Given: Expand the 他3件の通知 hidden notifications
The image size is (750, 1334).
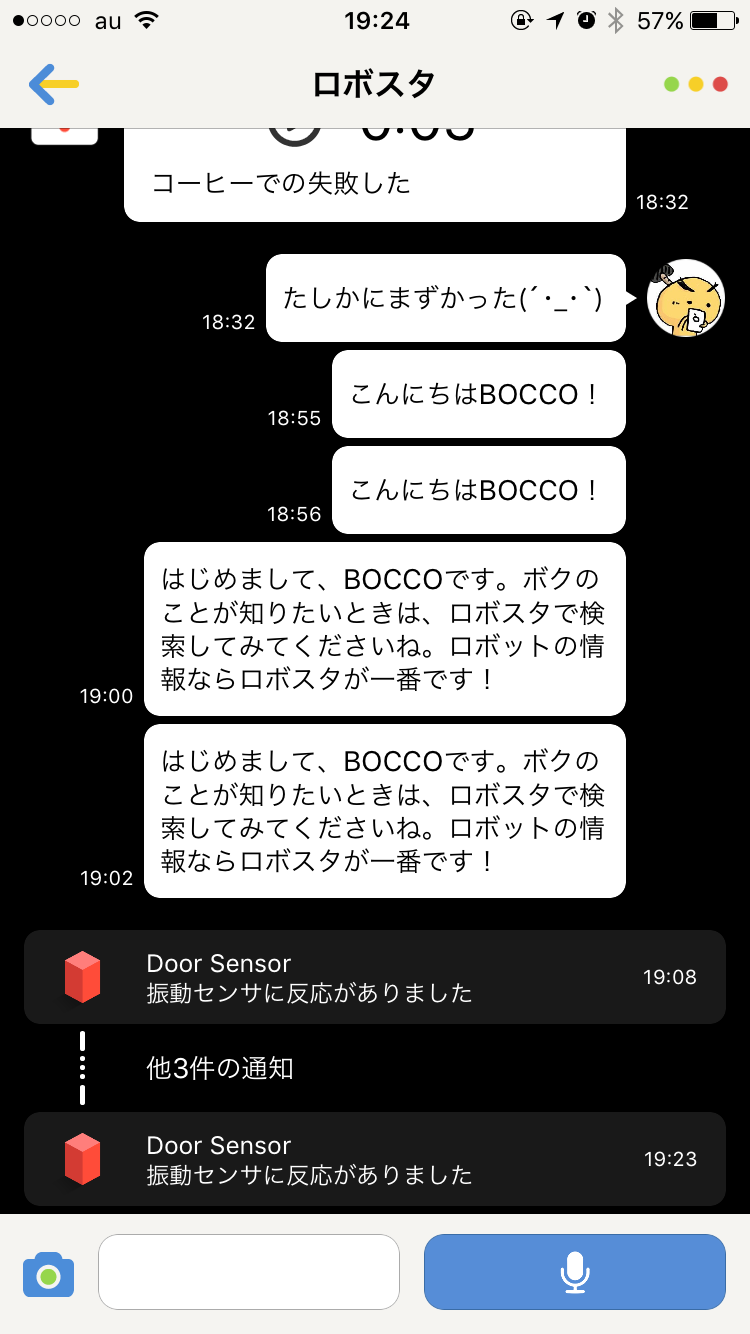Looking at the screenshot, I should point(220,1068).
